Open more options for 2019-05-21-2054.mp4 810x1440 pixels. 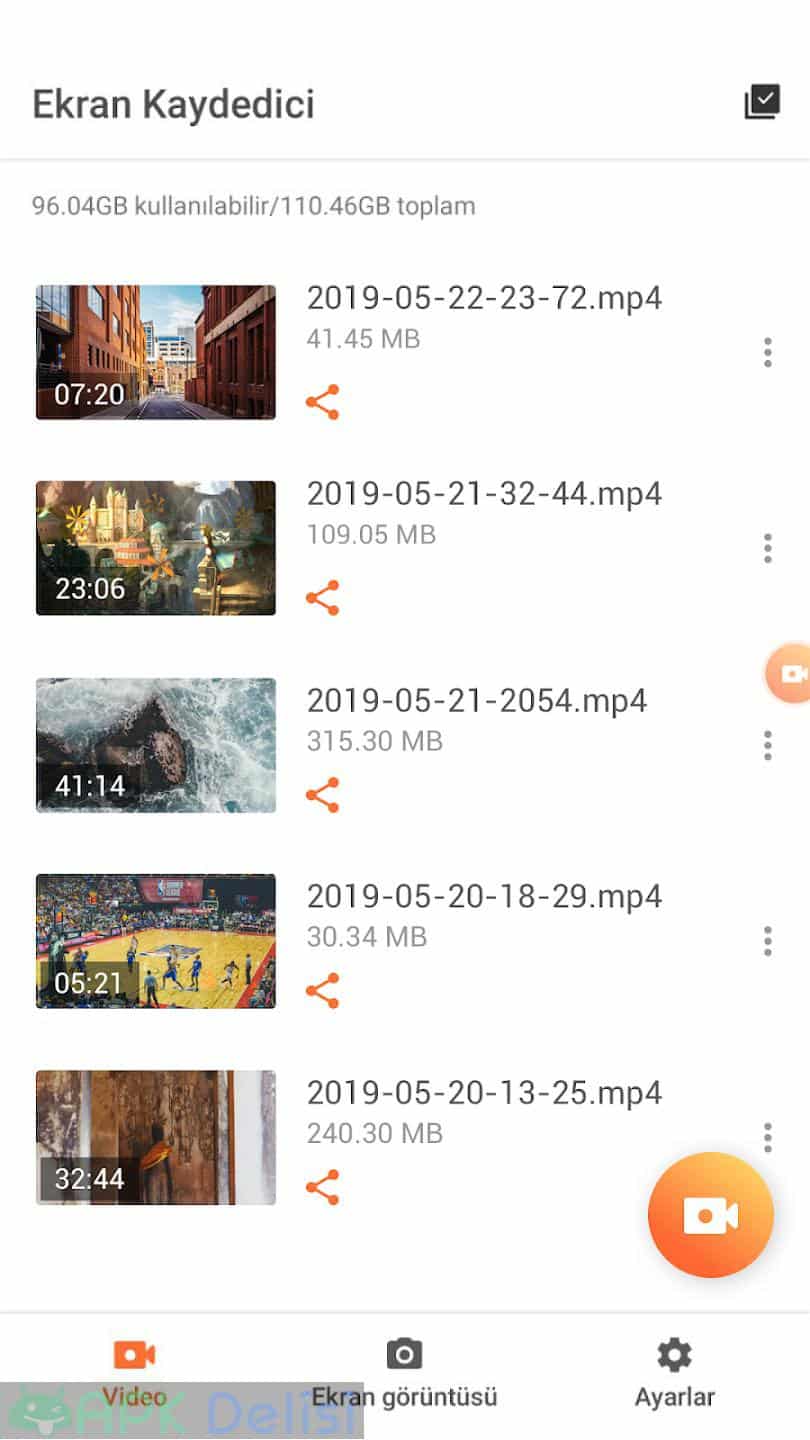[767, 745]
